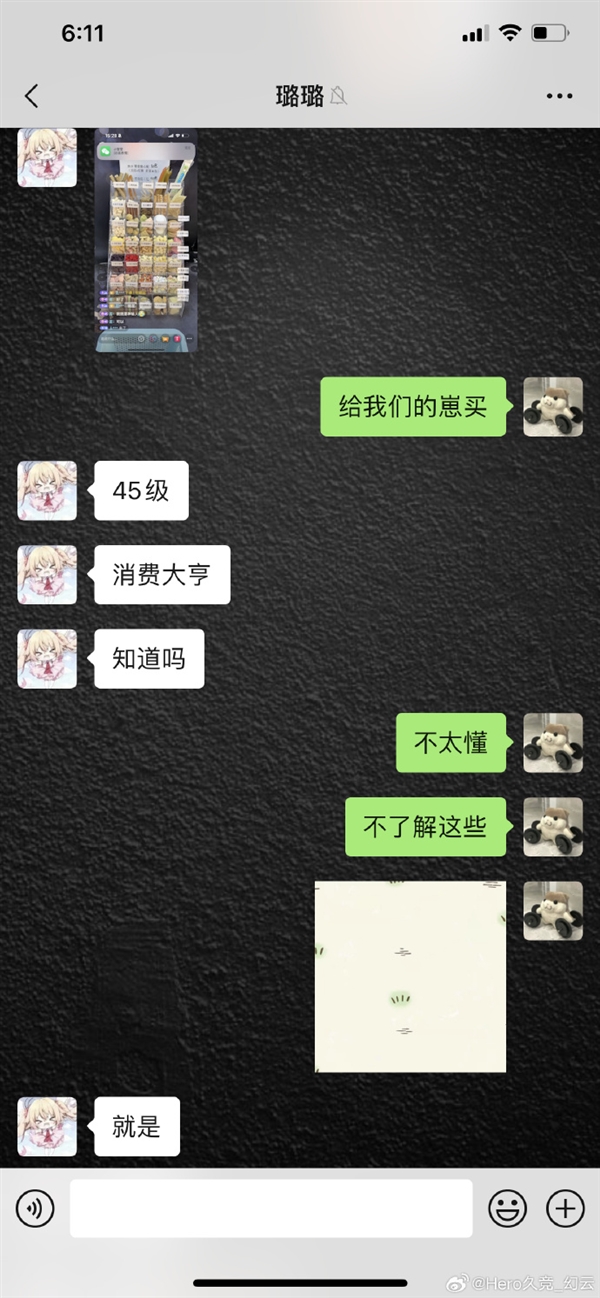Open the sent cream-colored sticker image
This screenshot has height=1298, width=600.
410,976
